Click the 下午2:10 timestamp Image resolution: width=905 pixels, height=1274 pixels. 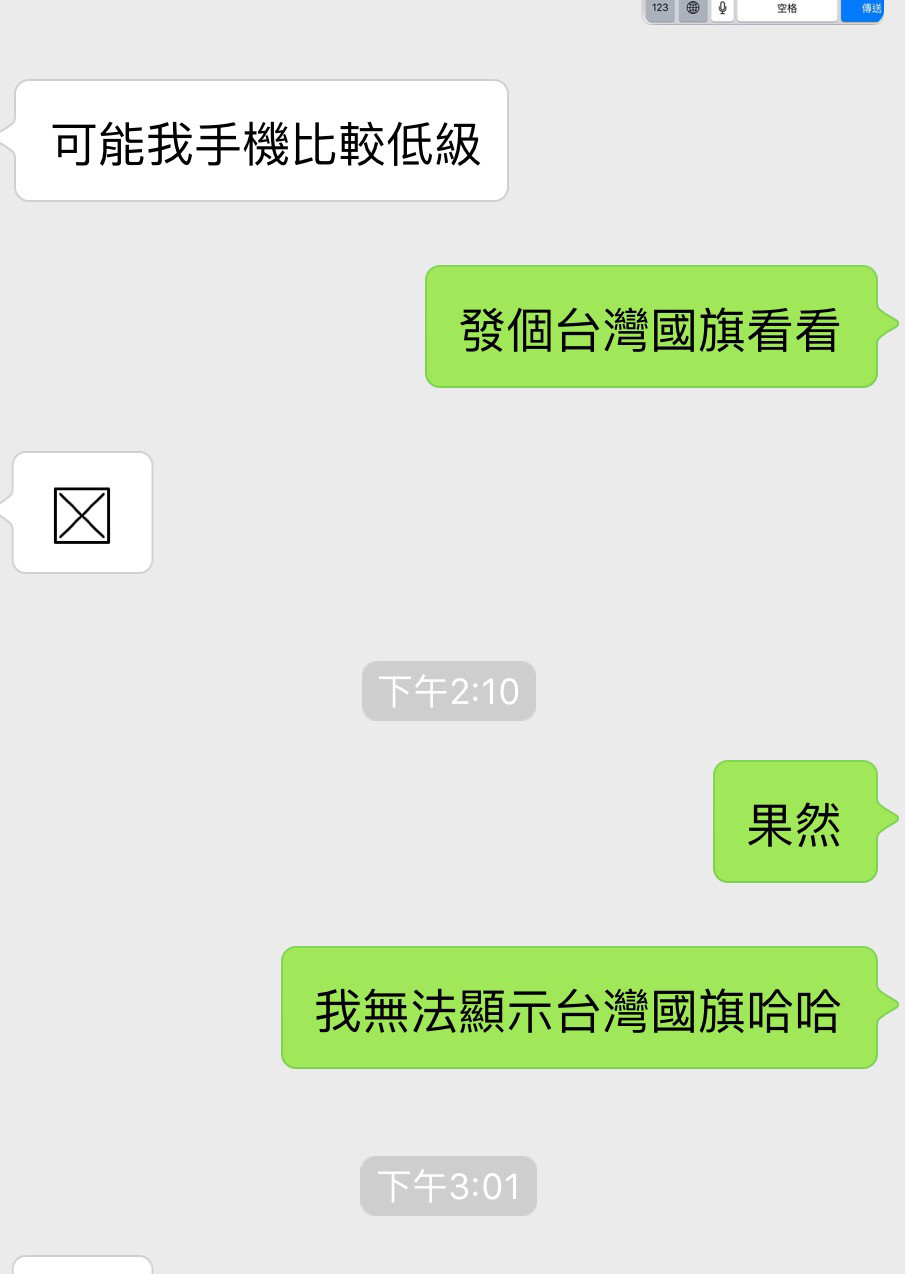448,690
